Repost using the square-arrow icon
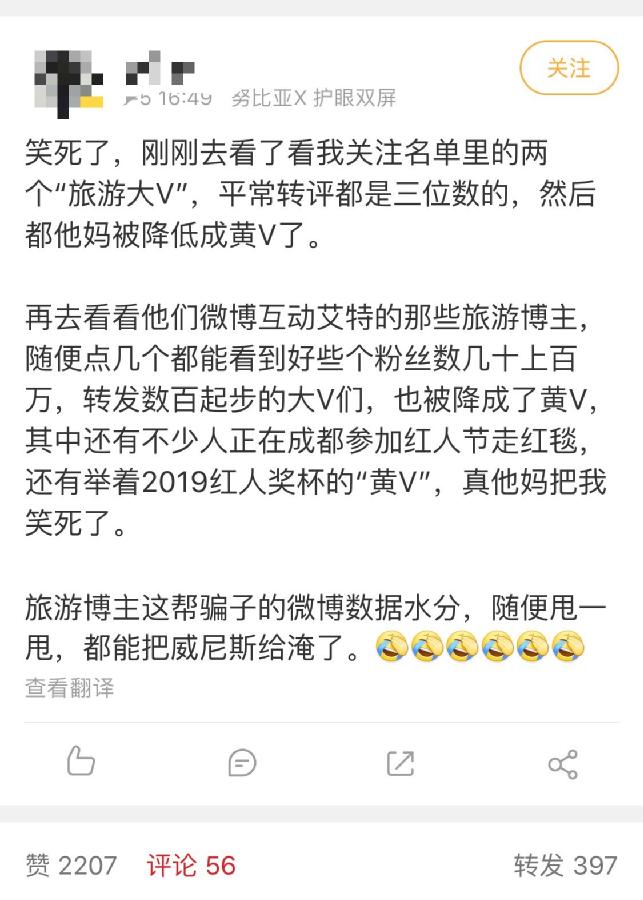Image resolution: width=643 pixels, height=900 pixels. click(x=401, y=763)
